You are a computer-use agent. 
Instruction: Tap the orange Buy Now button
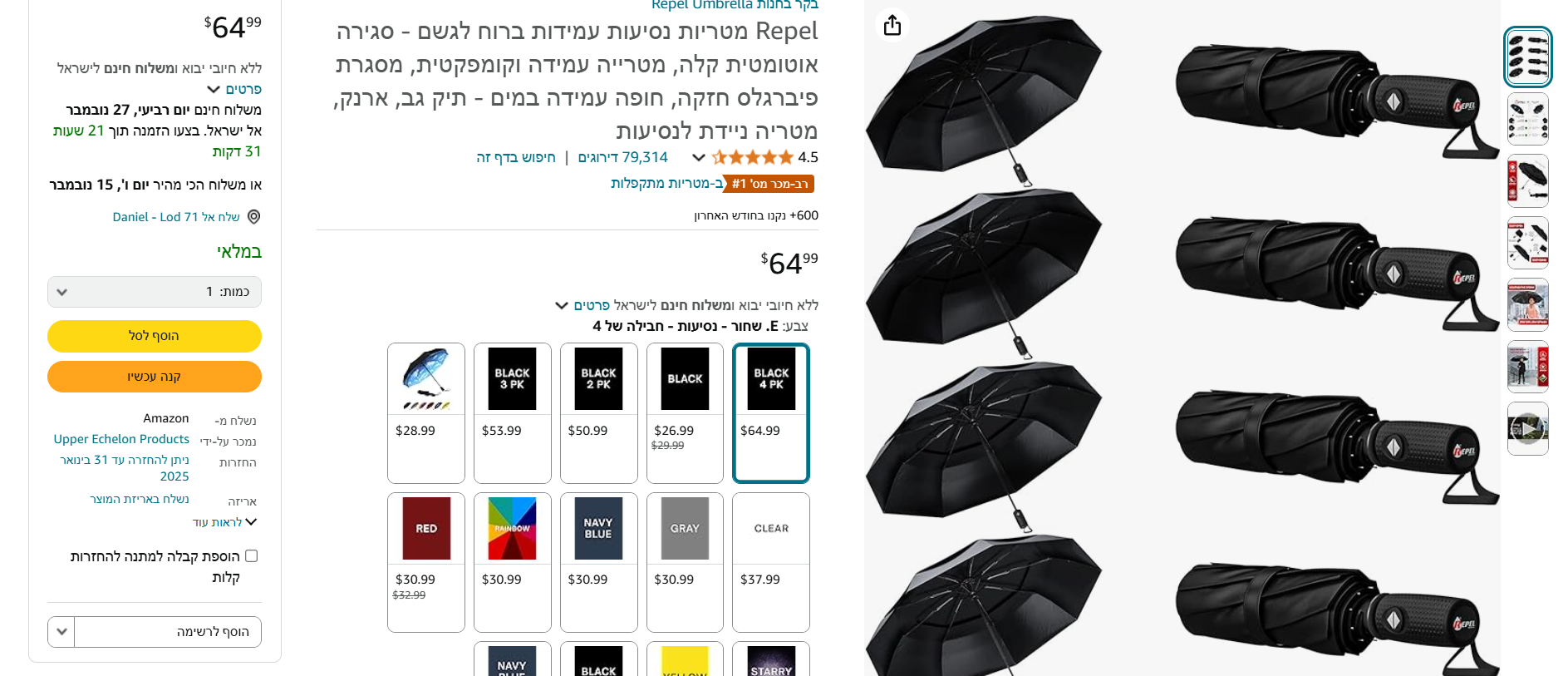pos(154,377)
